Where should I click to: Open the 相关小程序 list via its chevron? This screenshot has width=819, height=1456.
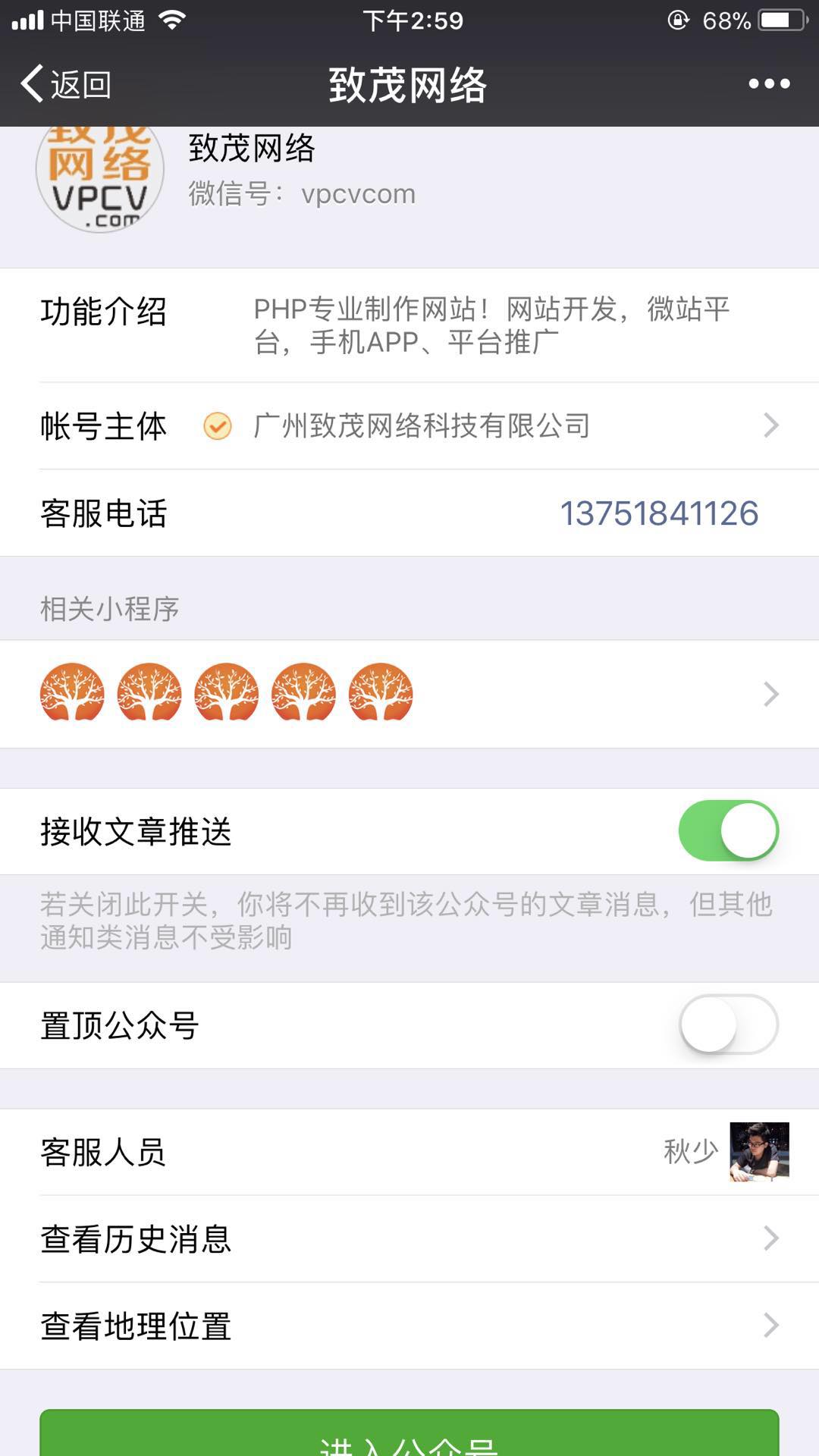pyautogui.click(x=770, y=694)
